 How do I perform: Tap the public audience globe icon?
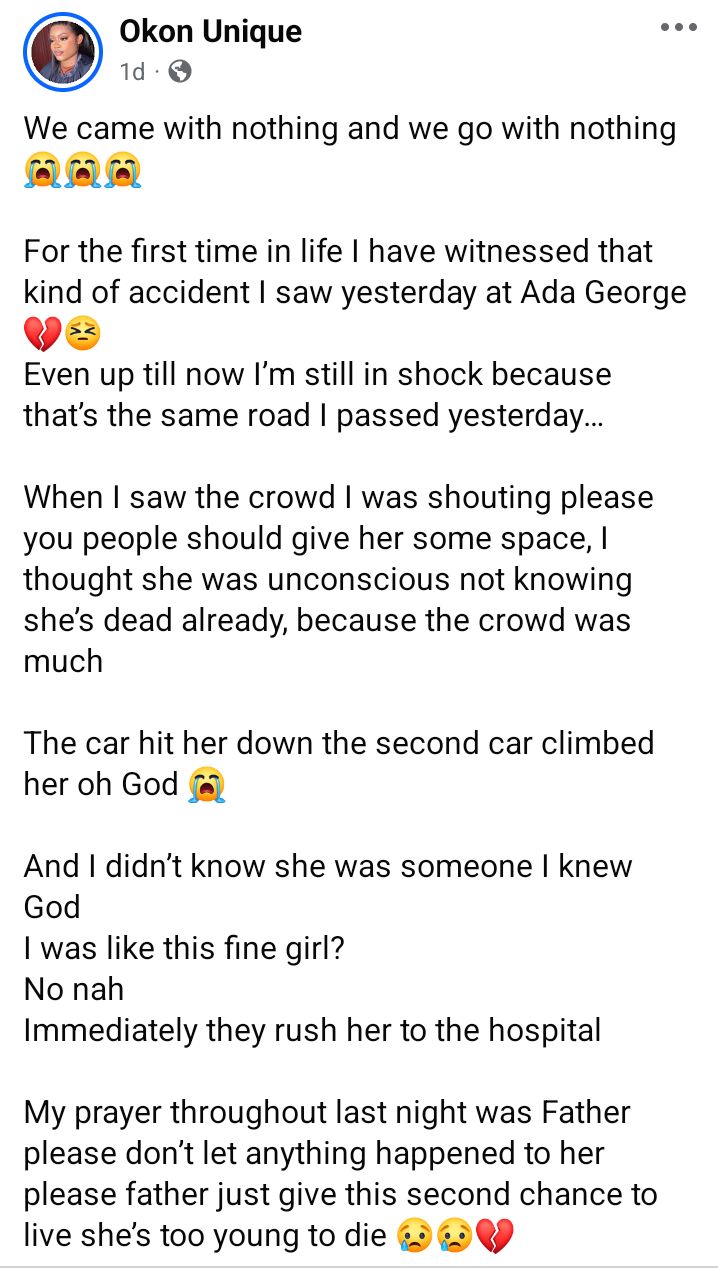click(x=180, y=72)
